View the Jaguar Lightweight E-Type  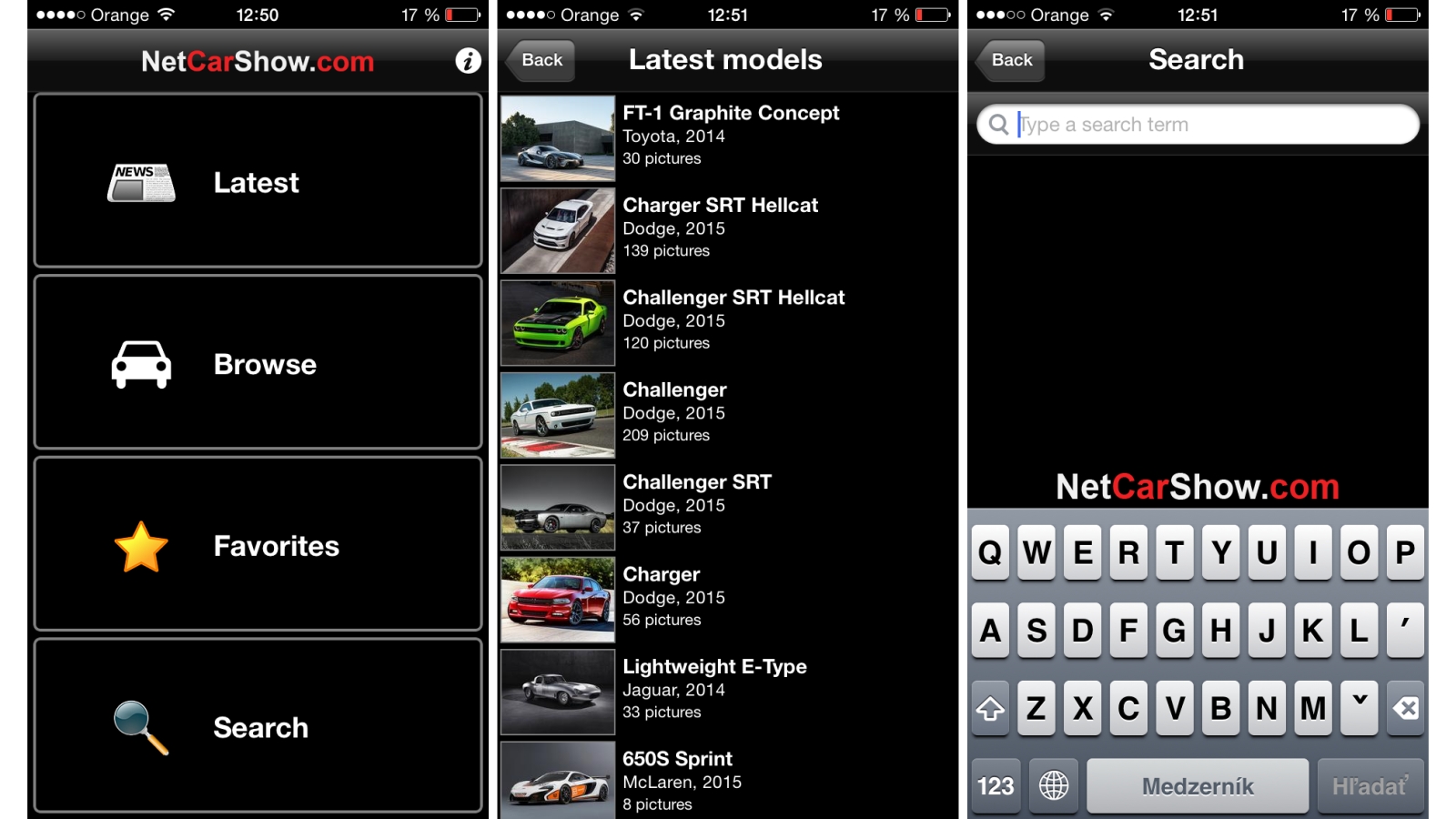coord(728,690)
